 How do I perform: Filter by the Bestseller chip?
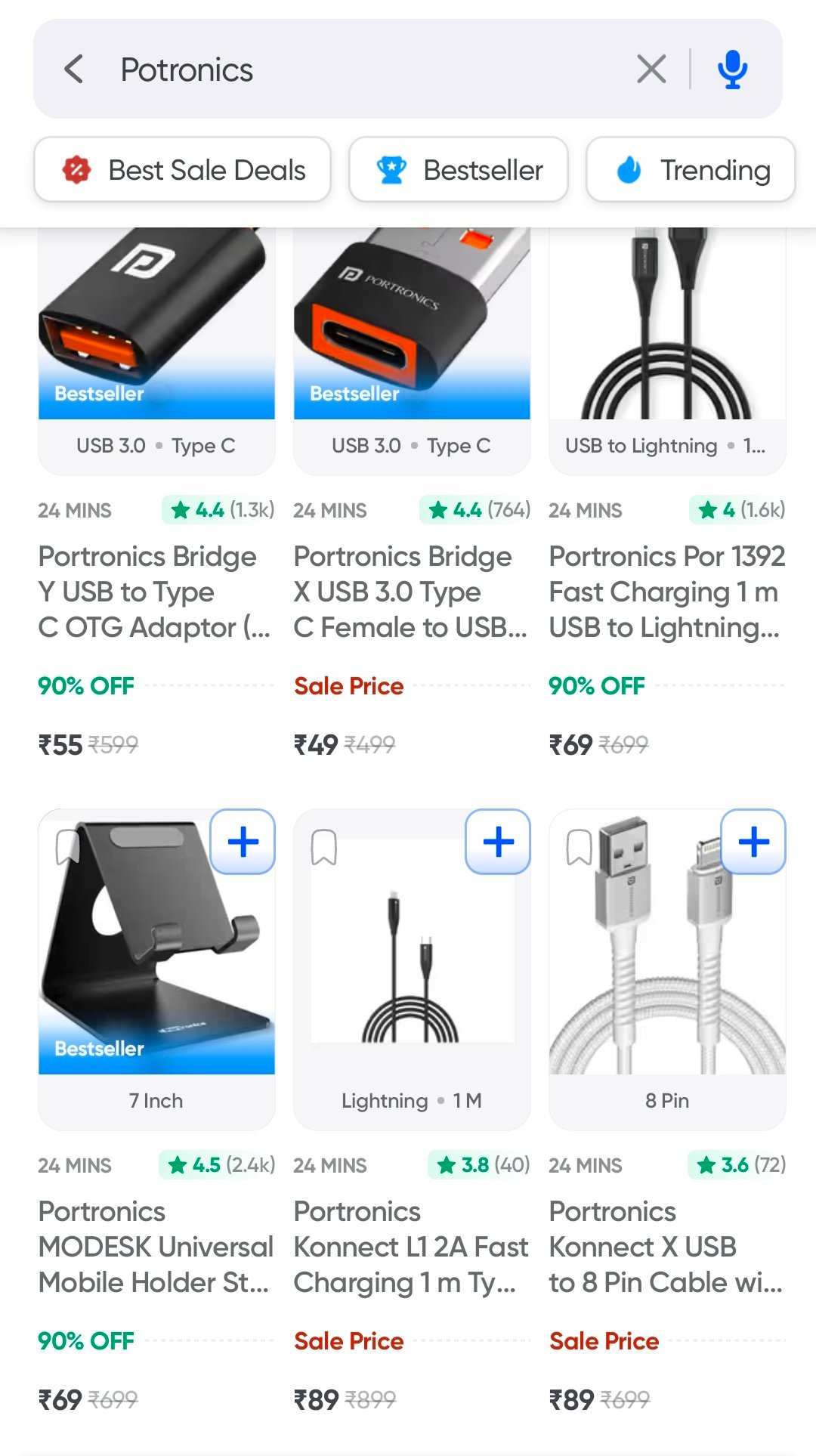click(x=458, y=169)
